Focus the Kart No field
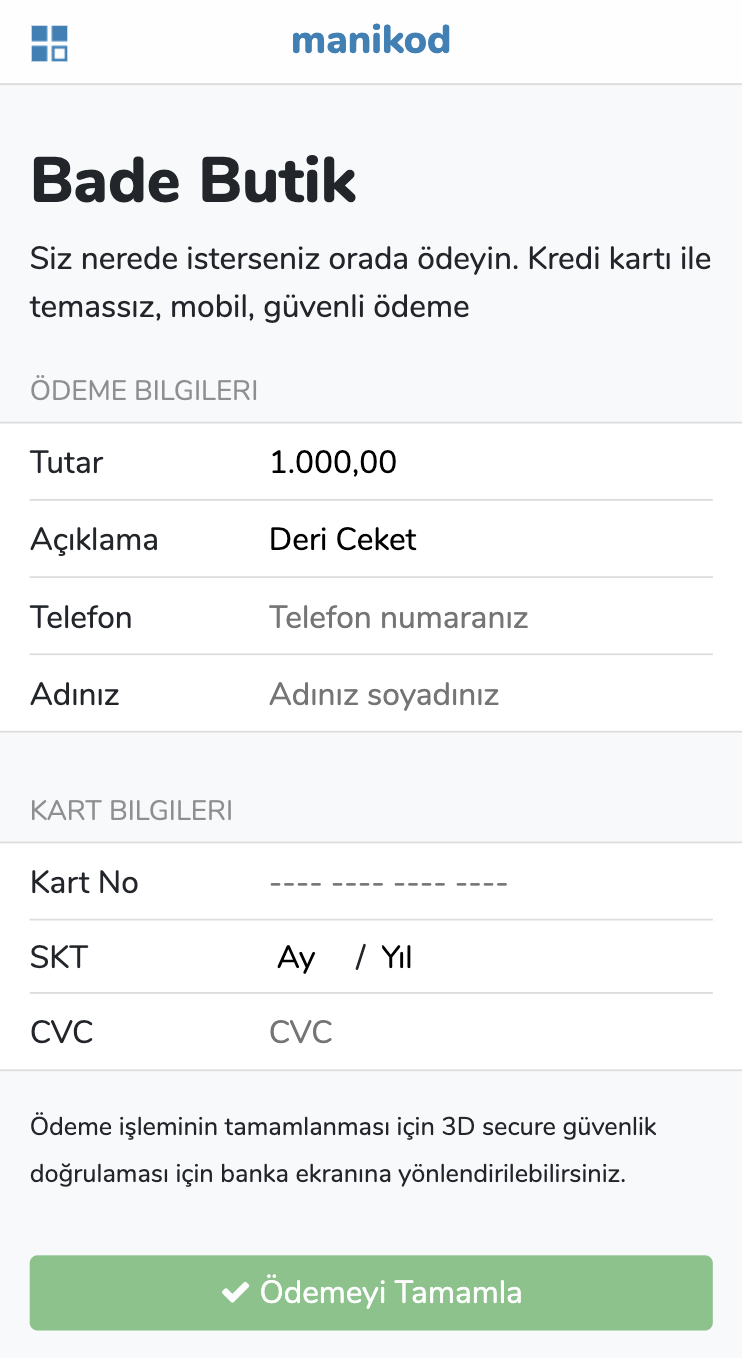The width and height of the screenshot is (744, 1358). [490, 882]
